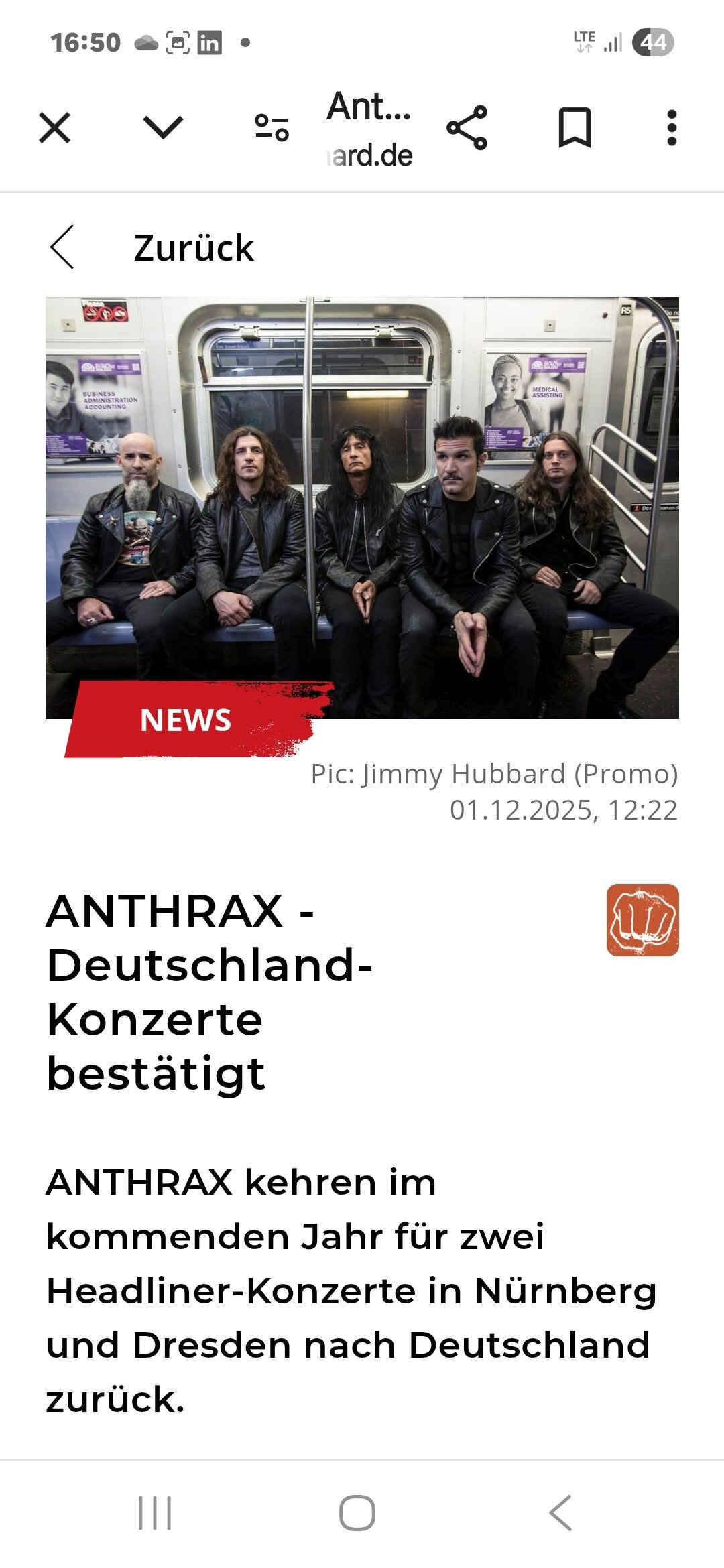Go to the home screen
Viewport: 724px width, 1568px height.
tap(357, 1512)
